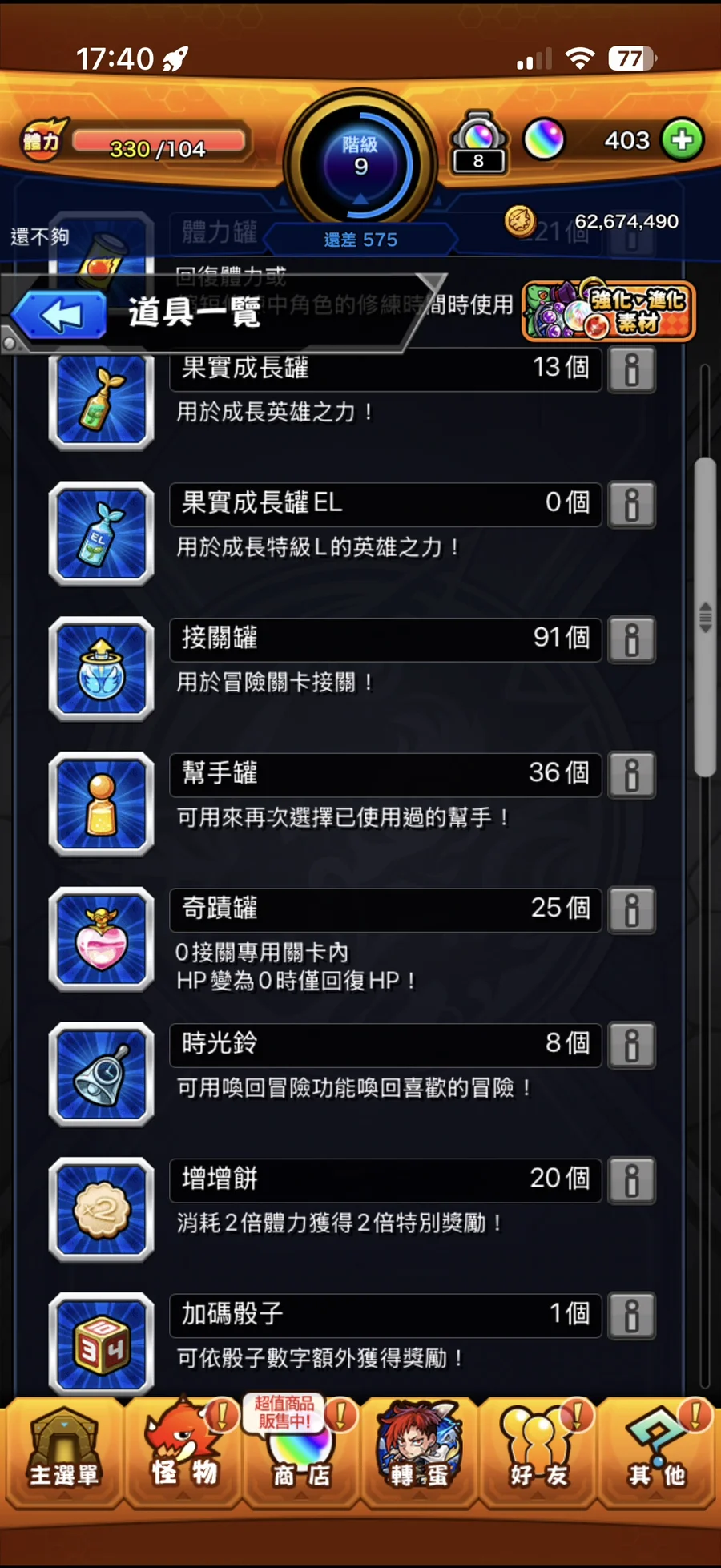Open the 轉蛋 gacha tab
Screen dimensions: 721x1568
(419, 1452)
